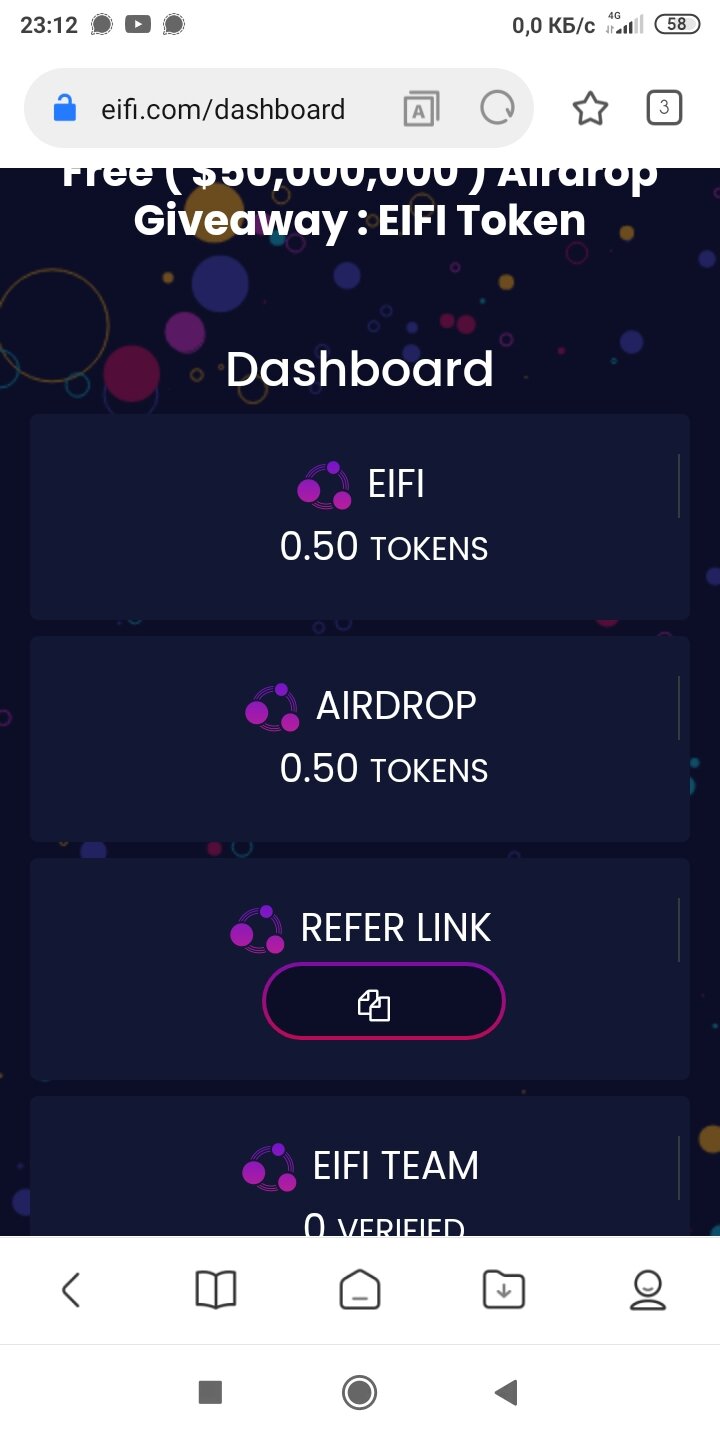Open the browser profile menu
Screen dimensions: 720x1440
click(x=648, y=1290)
